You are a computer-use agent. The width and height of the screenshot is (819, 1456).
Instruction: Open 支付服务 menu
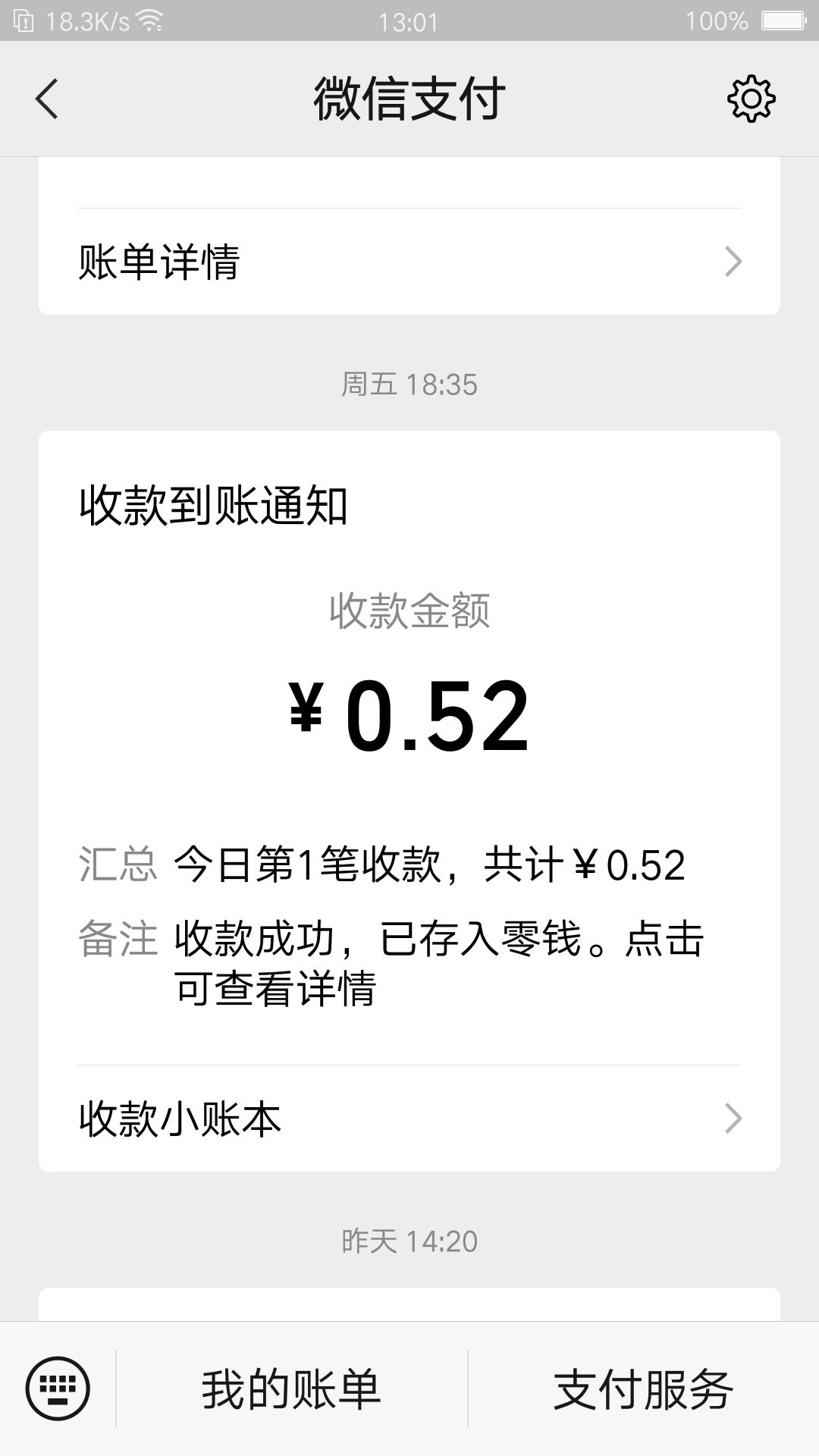coord(643,1389)
